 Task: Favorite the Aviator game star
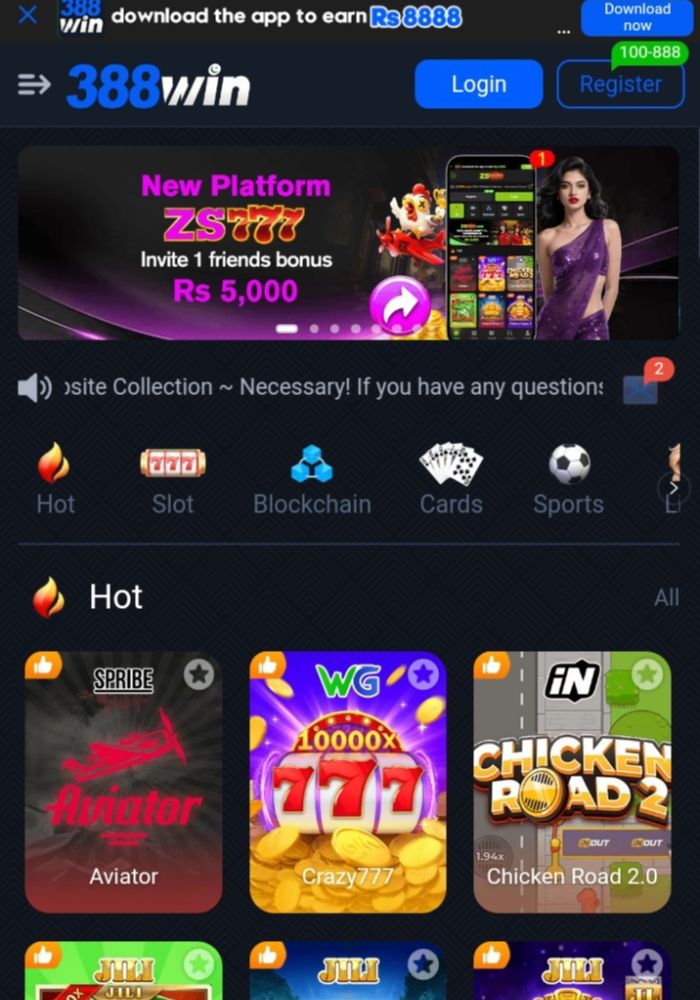pos(199,675)
